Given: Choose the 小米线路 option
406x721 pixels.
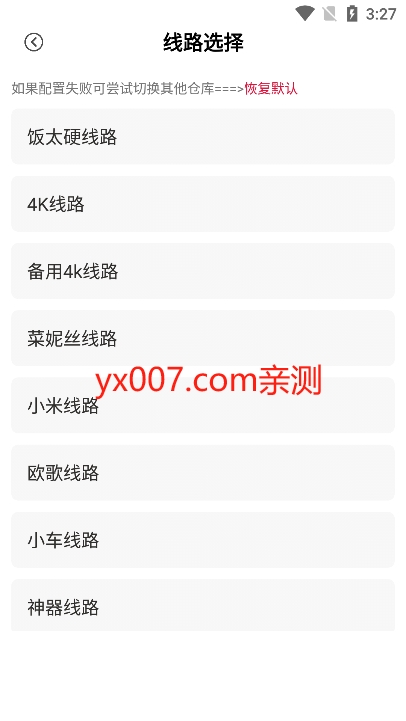Looking at the screenshot, I should 203,405.
